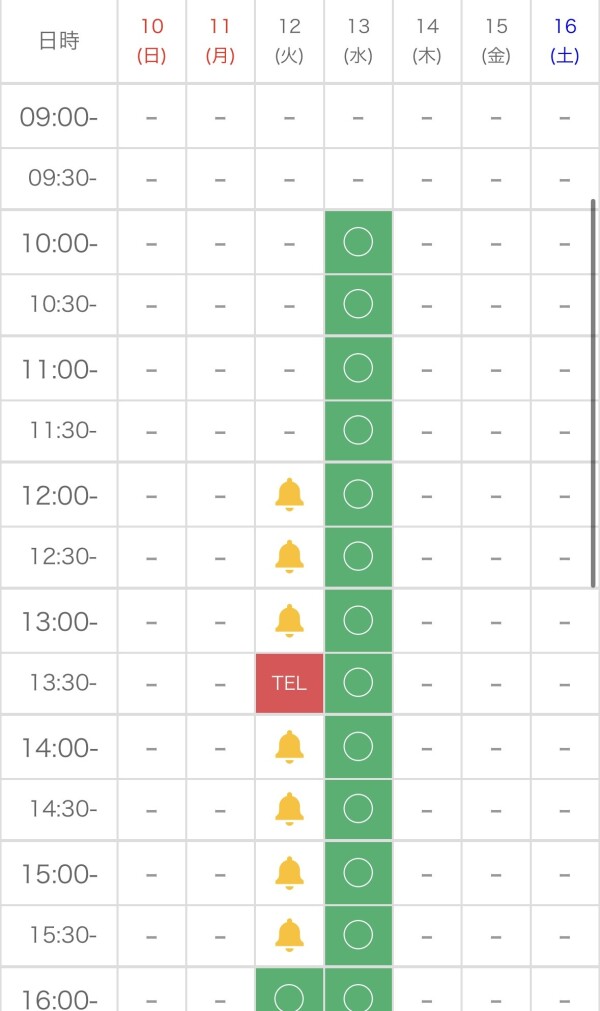Choose the 14:30 slot on Wednesday 13
Image resolution: width=600 pixels, height=1011 pixels.
(358, 809)
